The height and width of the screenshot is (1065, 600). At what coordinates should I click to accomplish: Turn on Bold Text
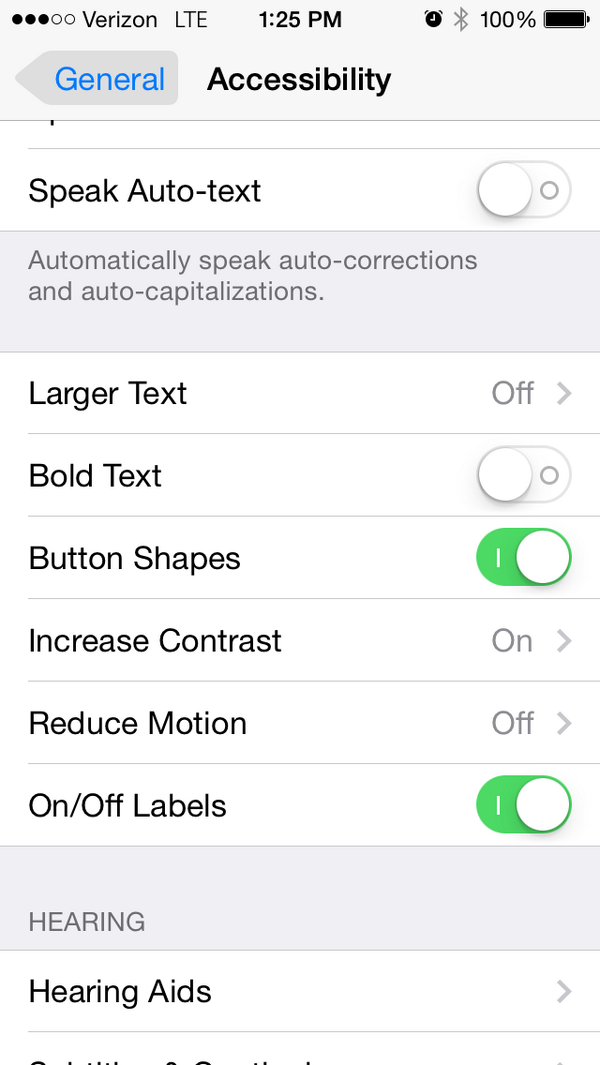pos(523,475)
